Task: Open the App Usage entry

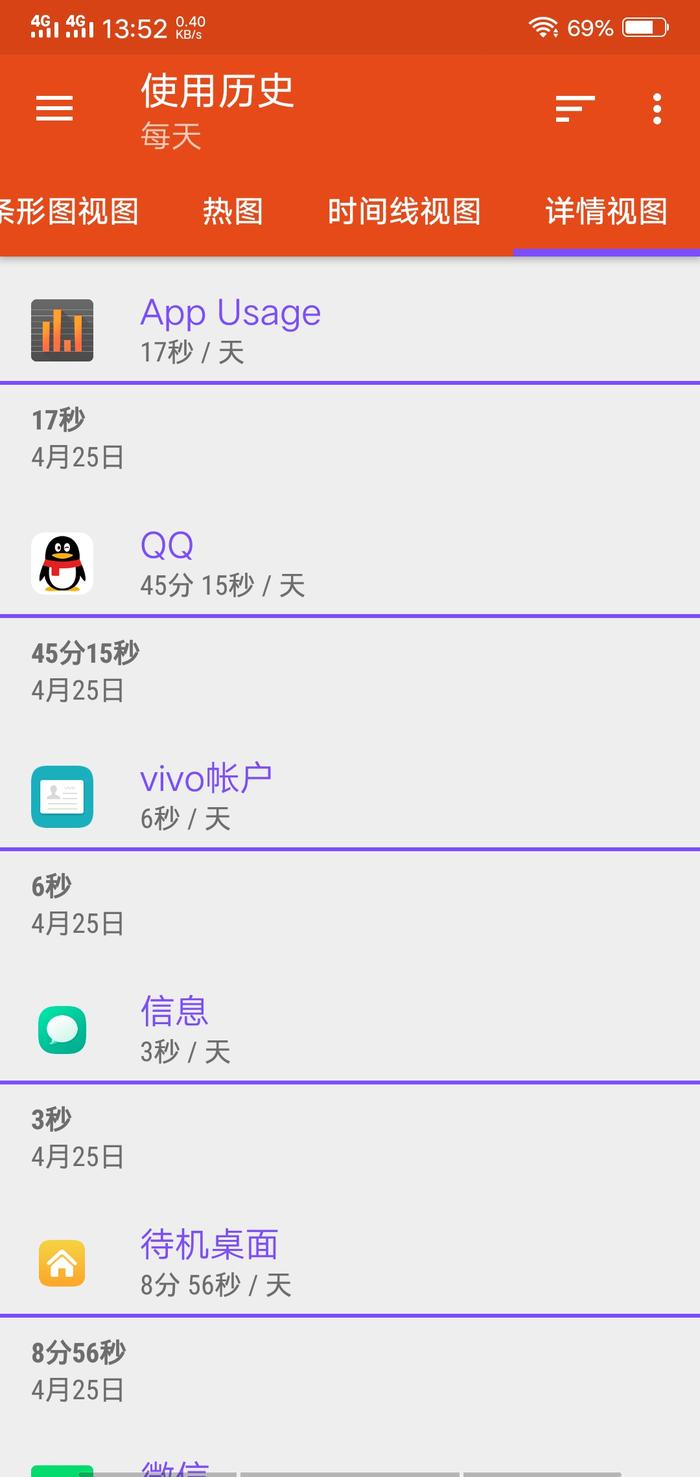Action: (x=350, y=330)
